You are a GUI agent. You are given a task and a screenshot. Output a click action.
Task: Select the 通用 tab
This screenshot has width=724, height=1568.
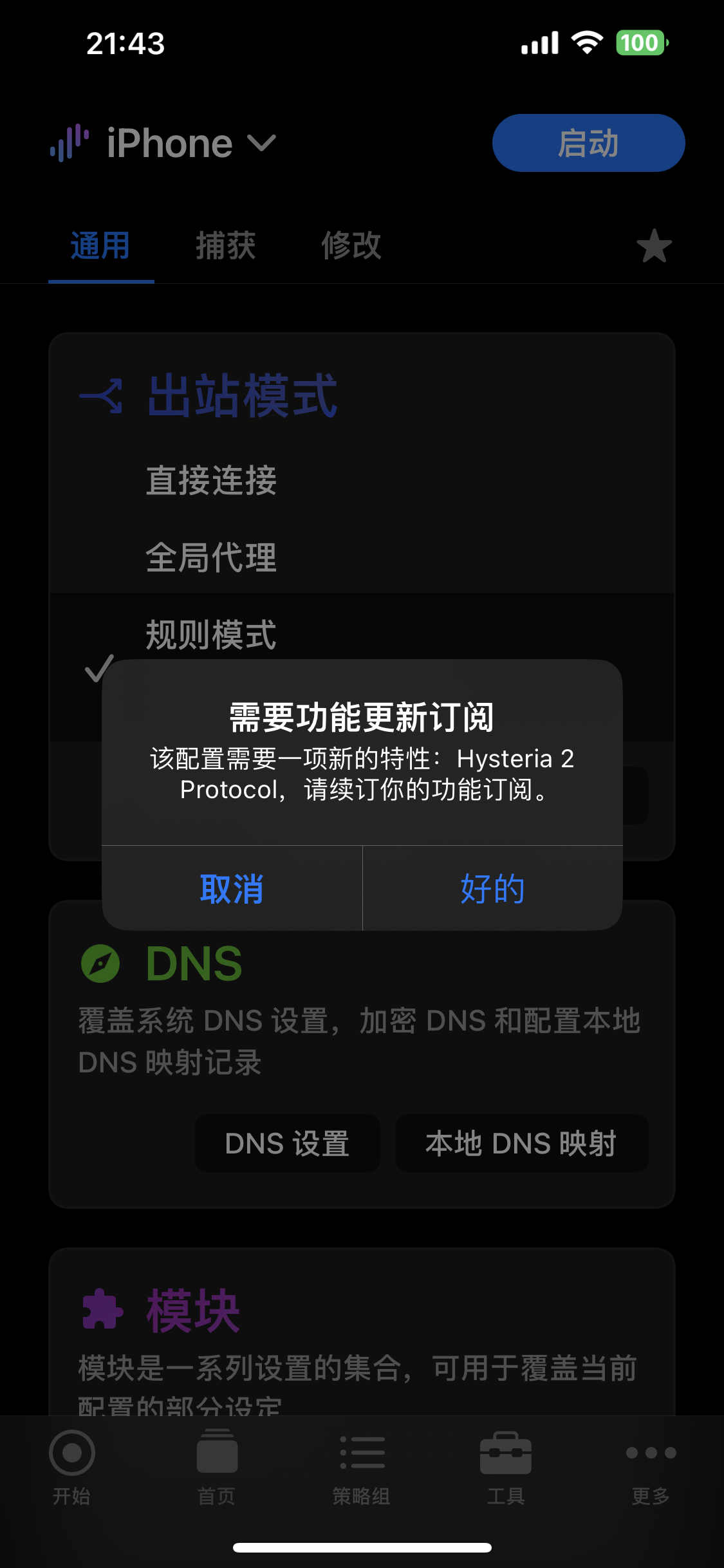pyautogui.click(x=100, y=246)
